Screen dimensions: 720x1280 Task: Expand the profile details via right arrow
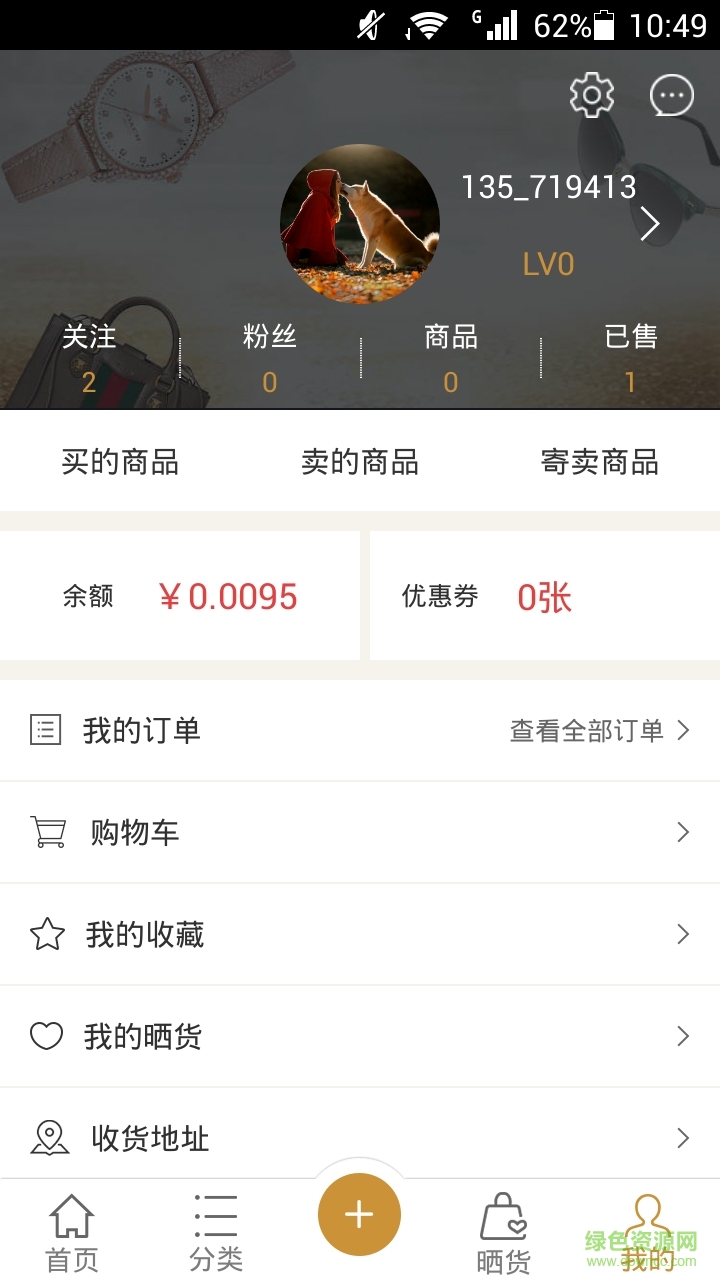pos(652,223)
